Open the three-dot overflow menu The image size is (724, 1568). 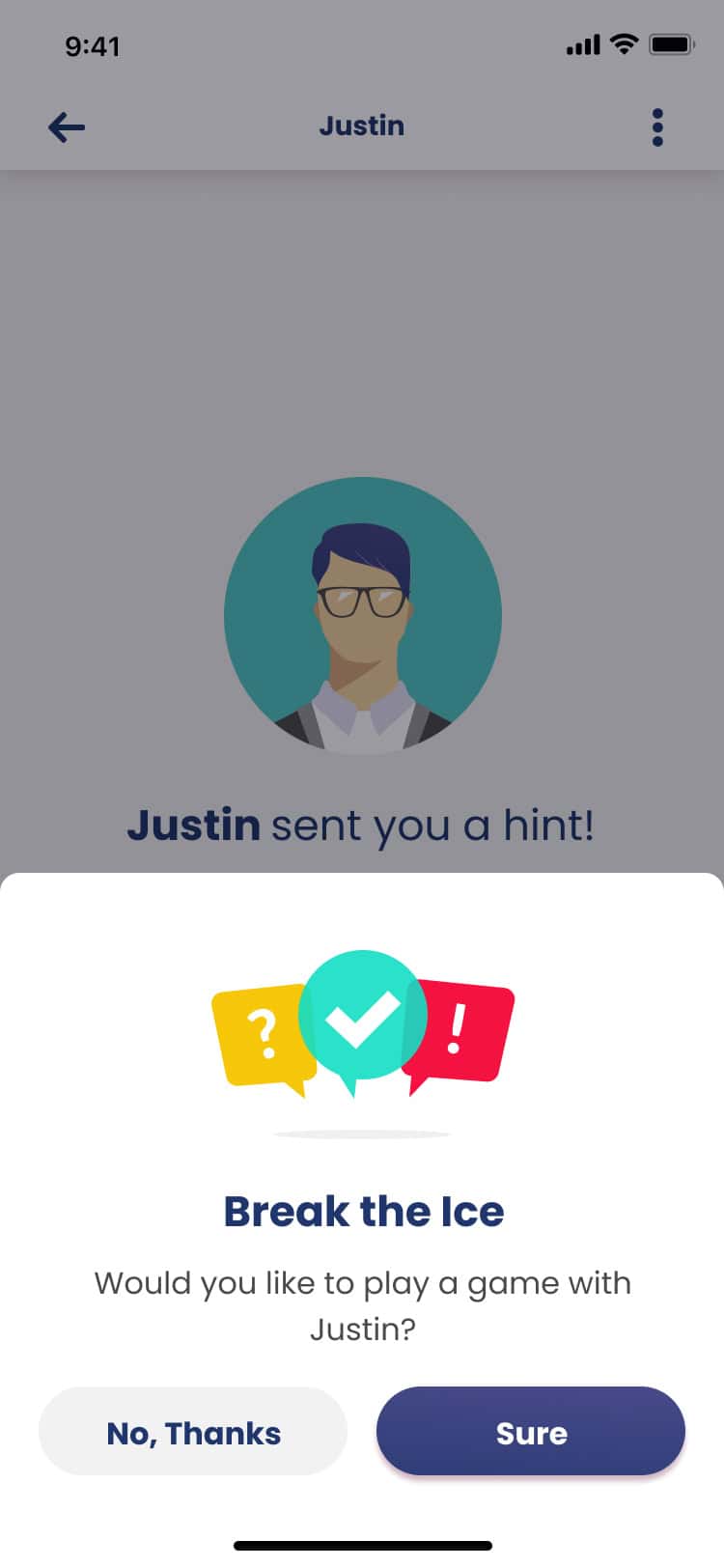point(657,126)
